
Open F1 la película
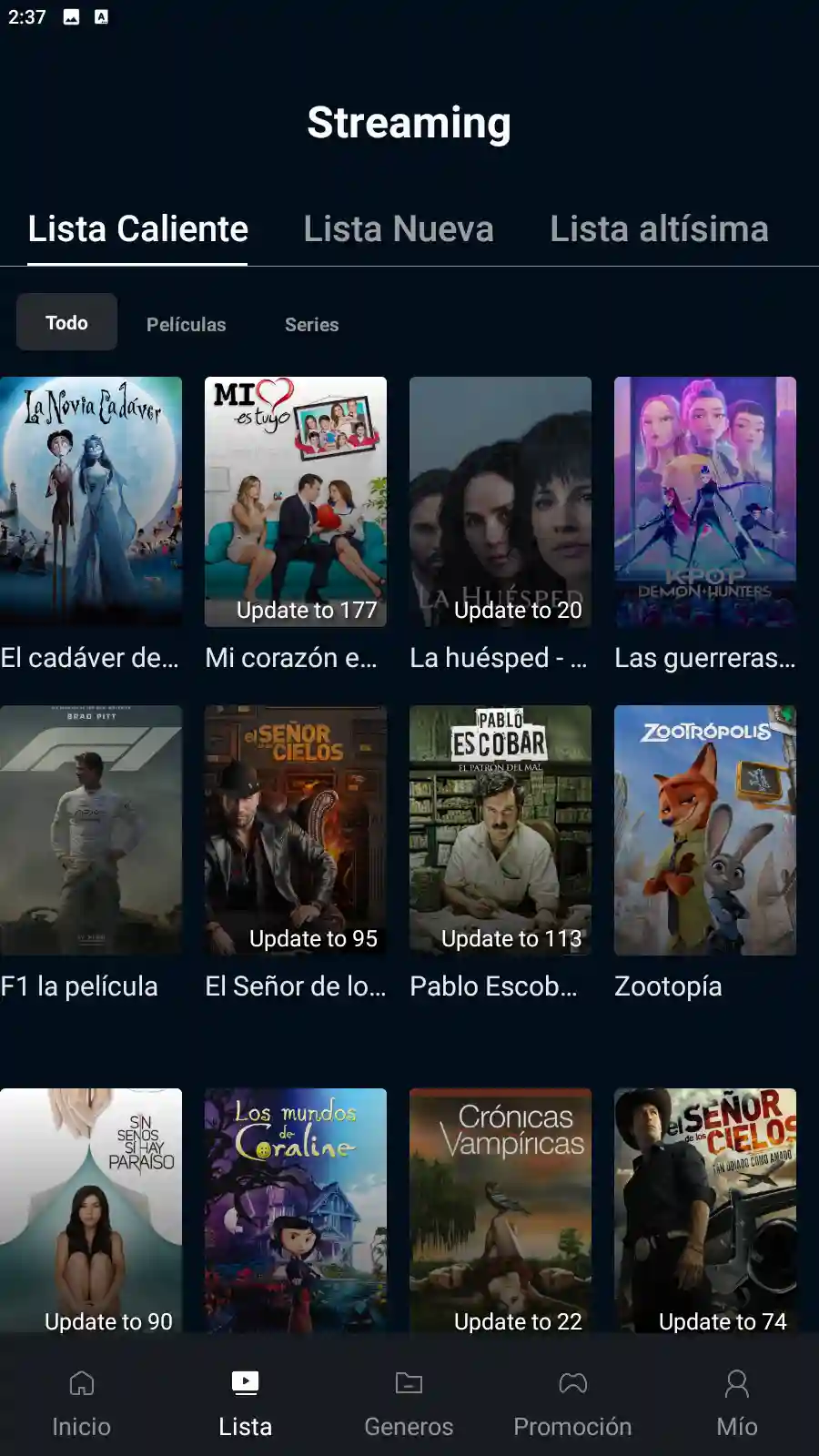click(91, 830)
